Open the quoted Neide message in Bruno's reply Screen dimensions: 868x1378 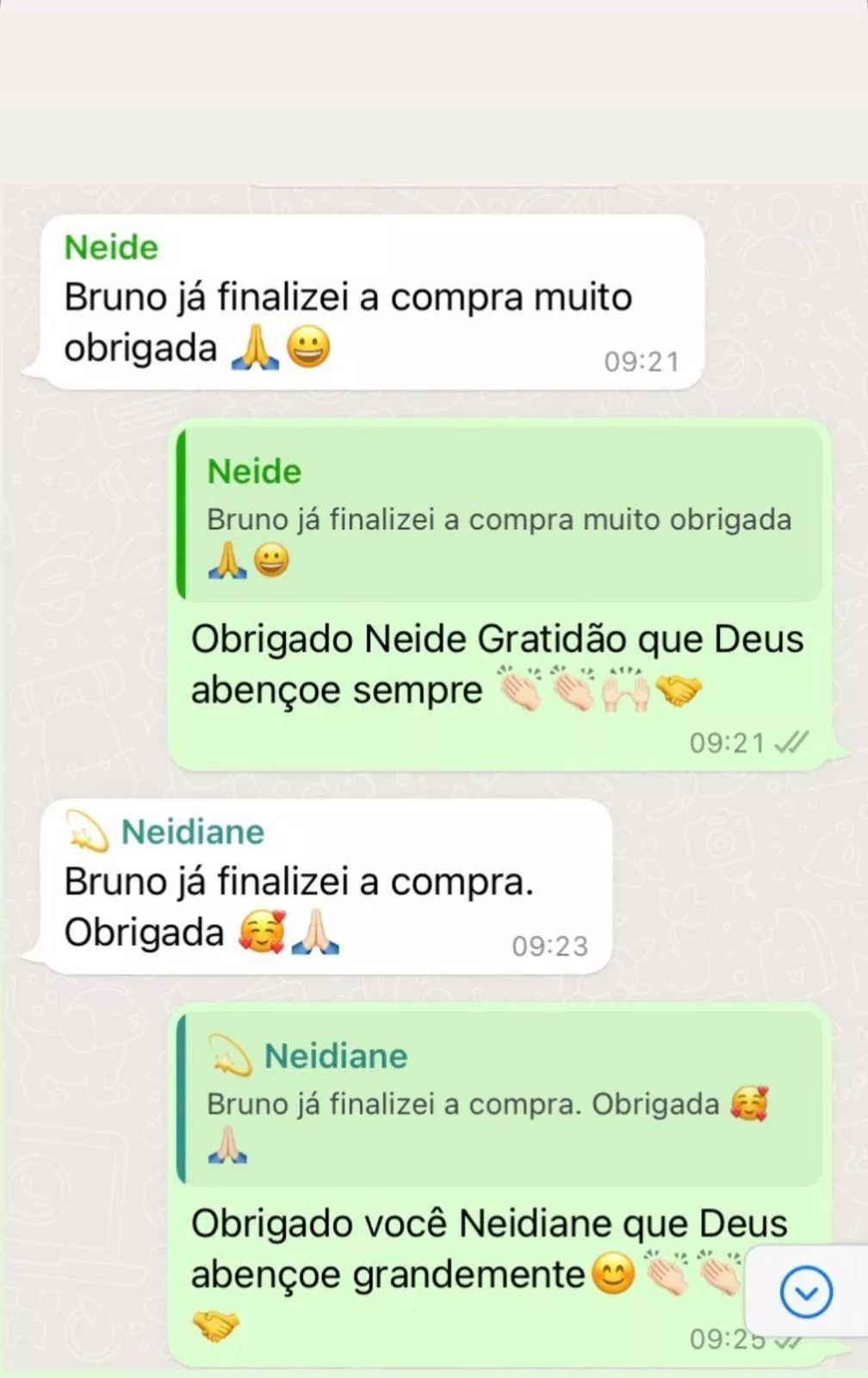[x=498, y=515]
